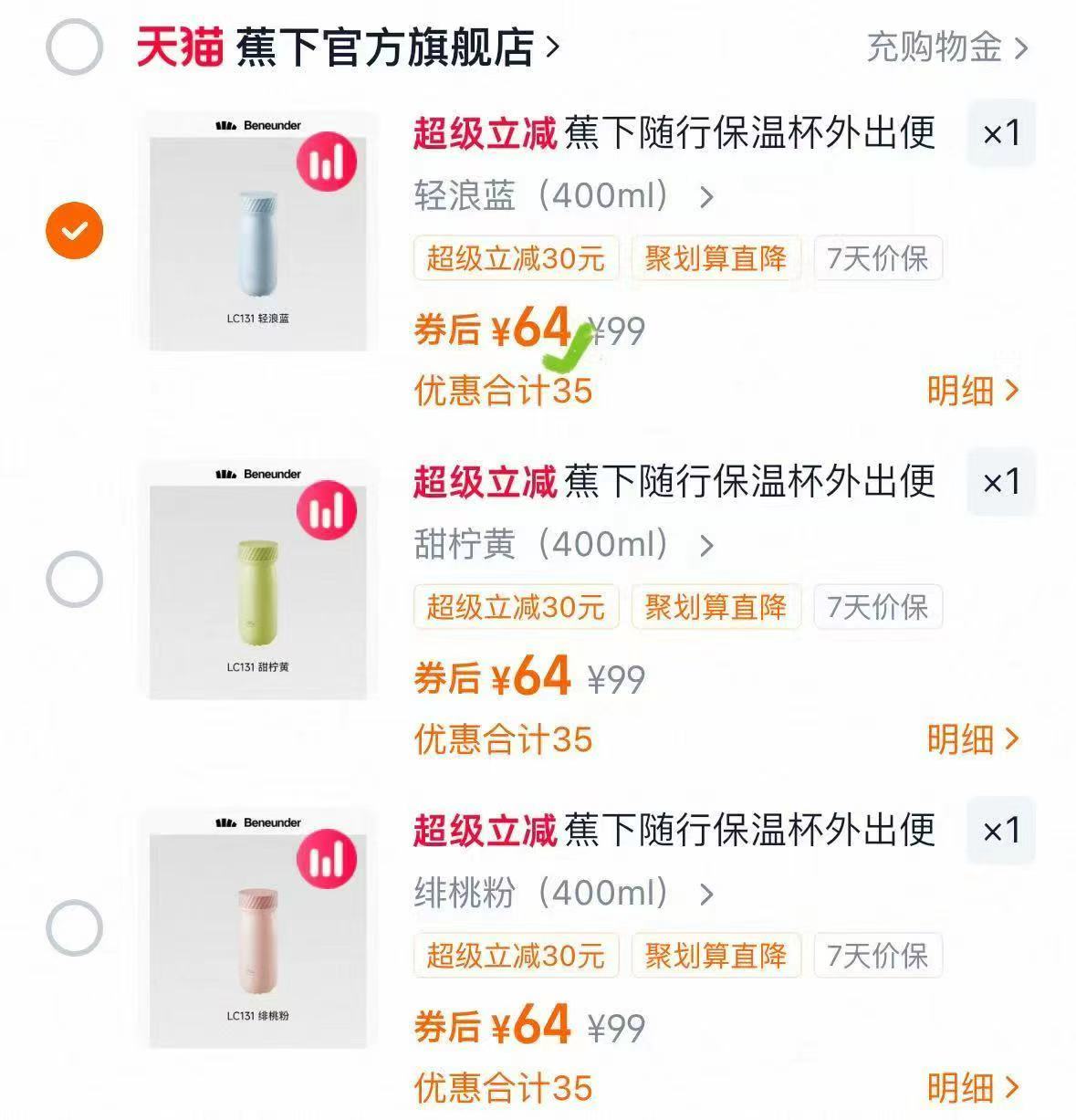View discount 明细 for 绯桃粉 item

coord(972,1087)
